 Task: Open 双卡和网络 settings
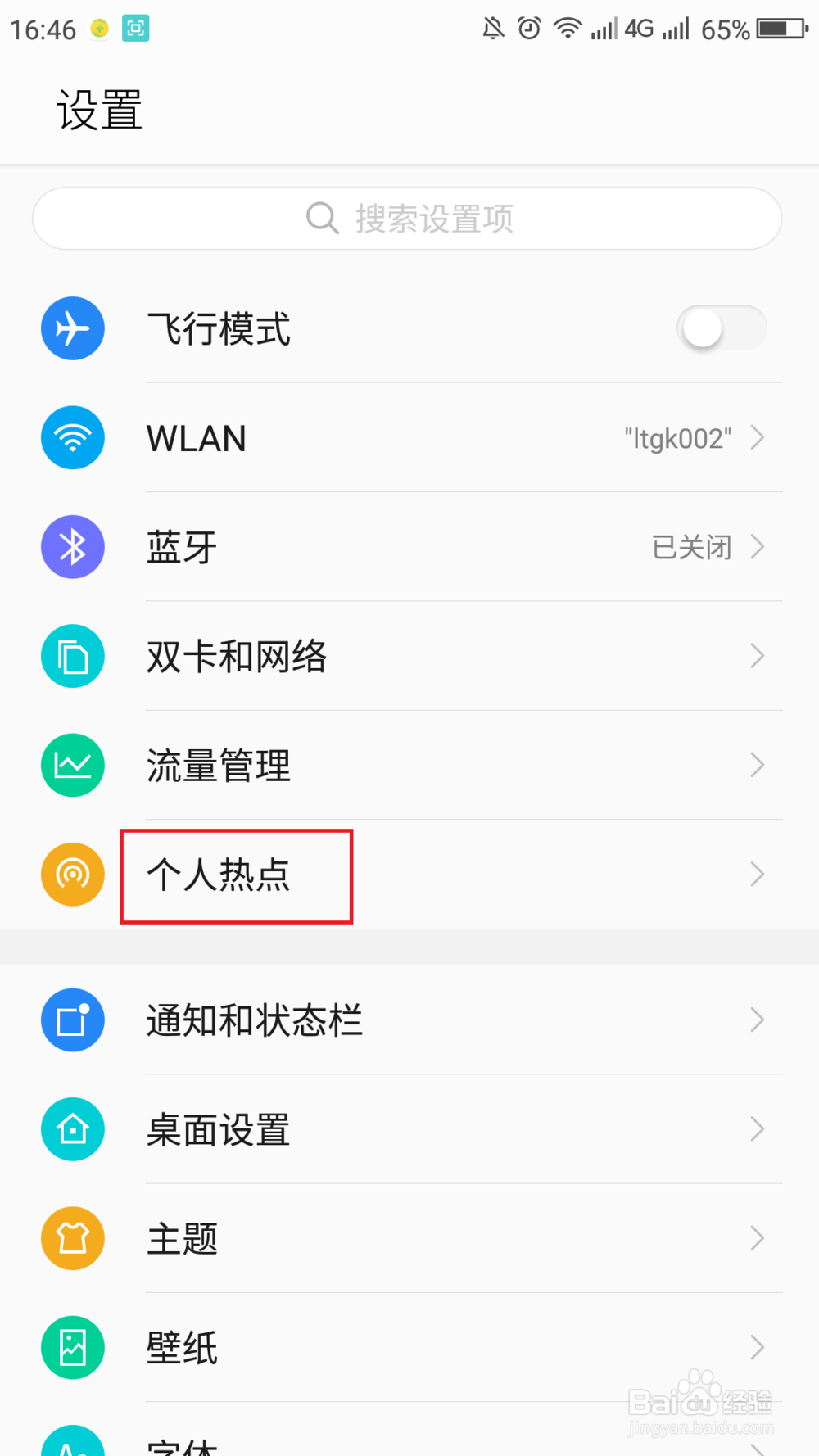click(x=409, y=656)
